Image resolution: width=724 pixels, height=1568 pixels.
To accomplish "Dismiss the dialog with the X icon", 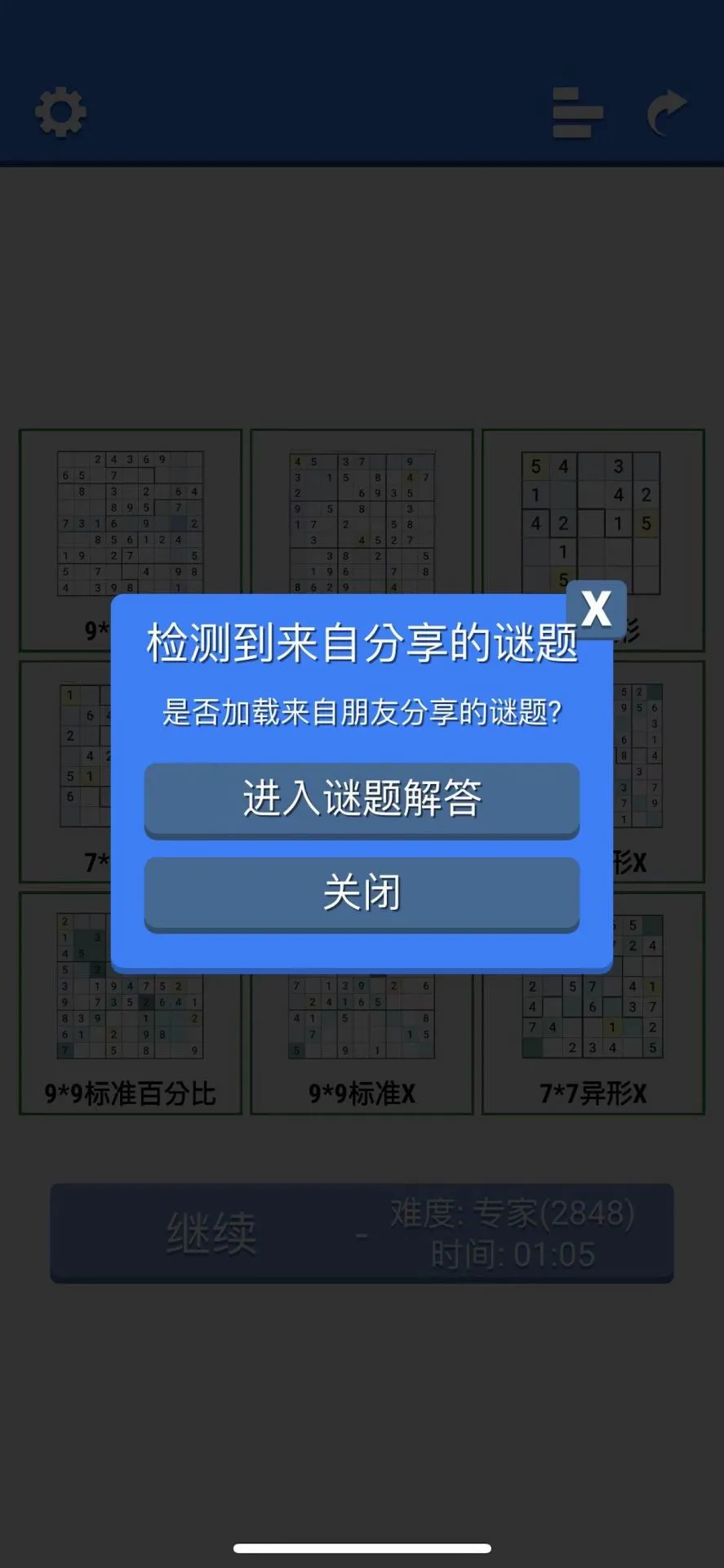I will point(597,608).
